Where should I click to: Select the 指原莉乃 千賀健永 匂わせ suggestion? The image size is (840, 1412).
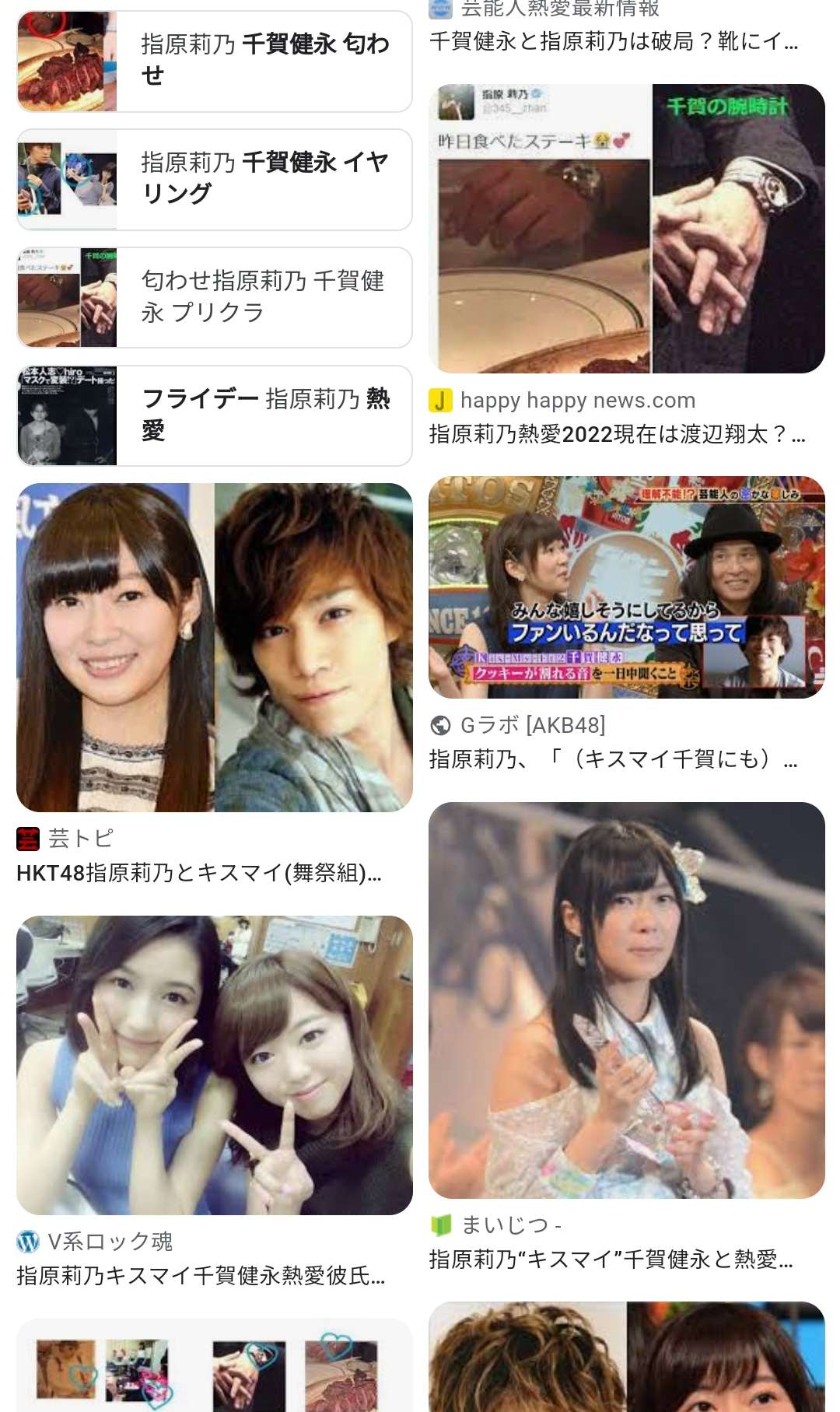pyautogui.click(x=215, y=61)
